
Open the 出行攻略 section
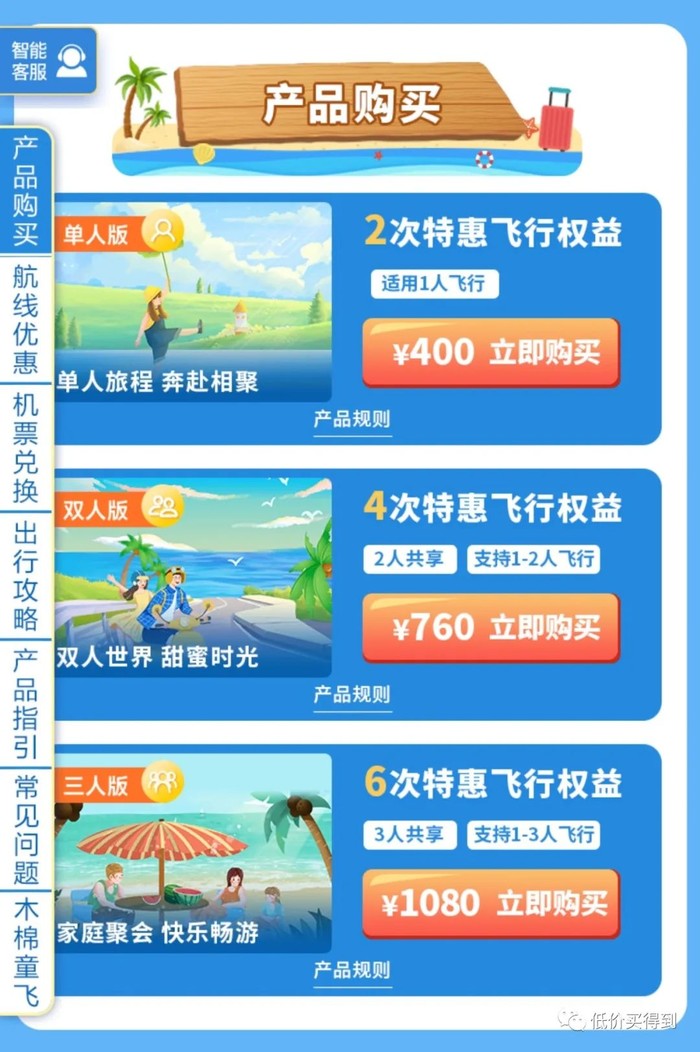[x=26, y=575]
